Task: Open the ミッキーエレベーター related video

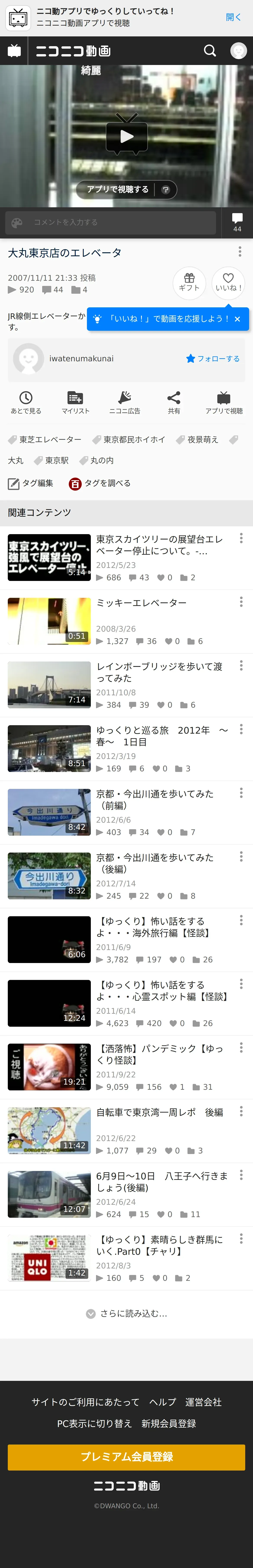Action: pos(141,603)
